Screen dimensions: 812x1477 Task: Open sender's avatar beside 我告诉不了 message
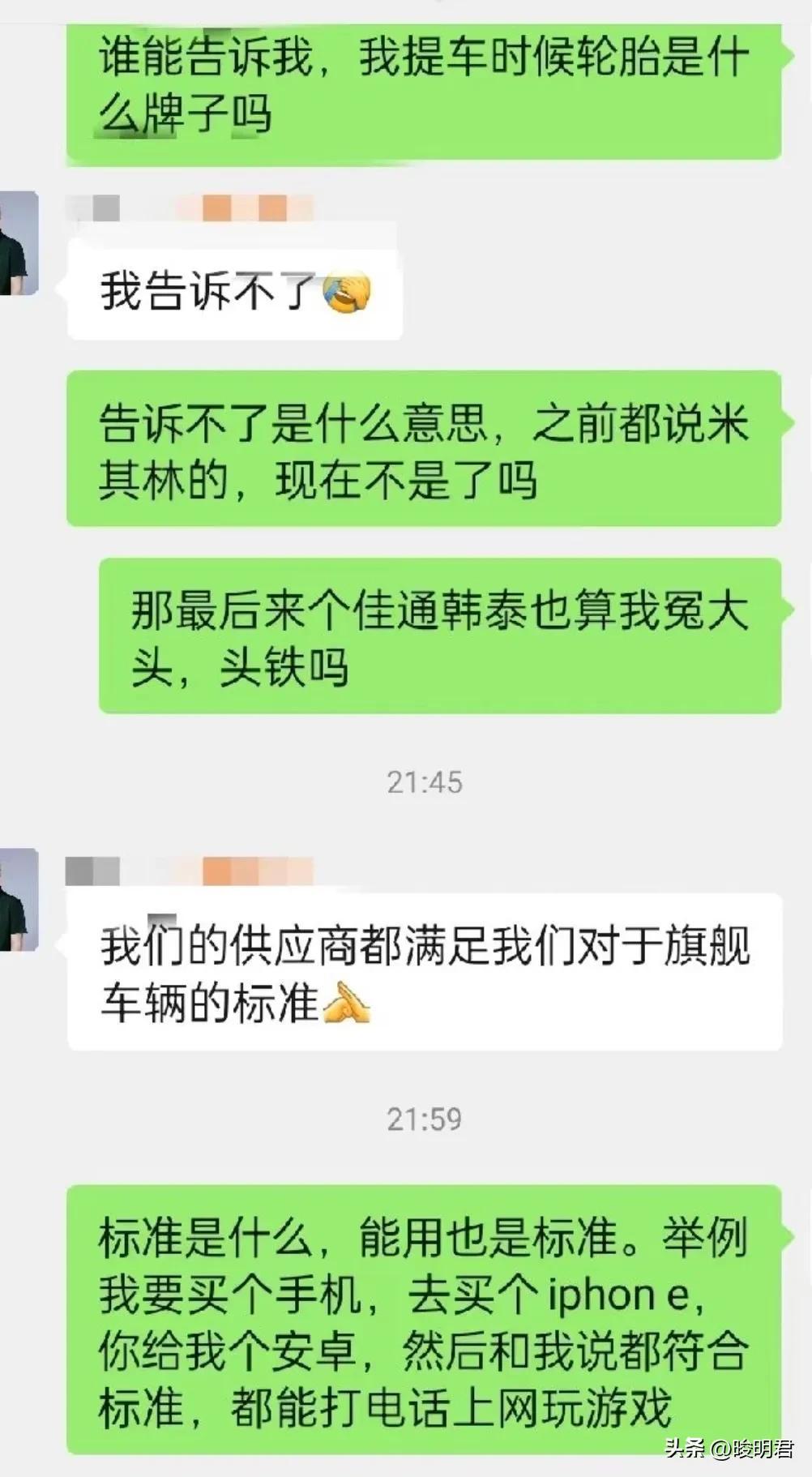[x=18, y=243]
